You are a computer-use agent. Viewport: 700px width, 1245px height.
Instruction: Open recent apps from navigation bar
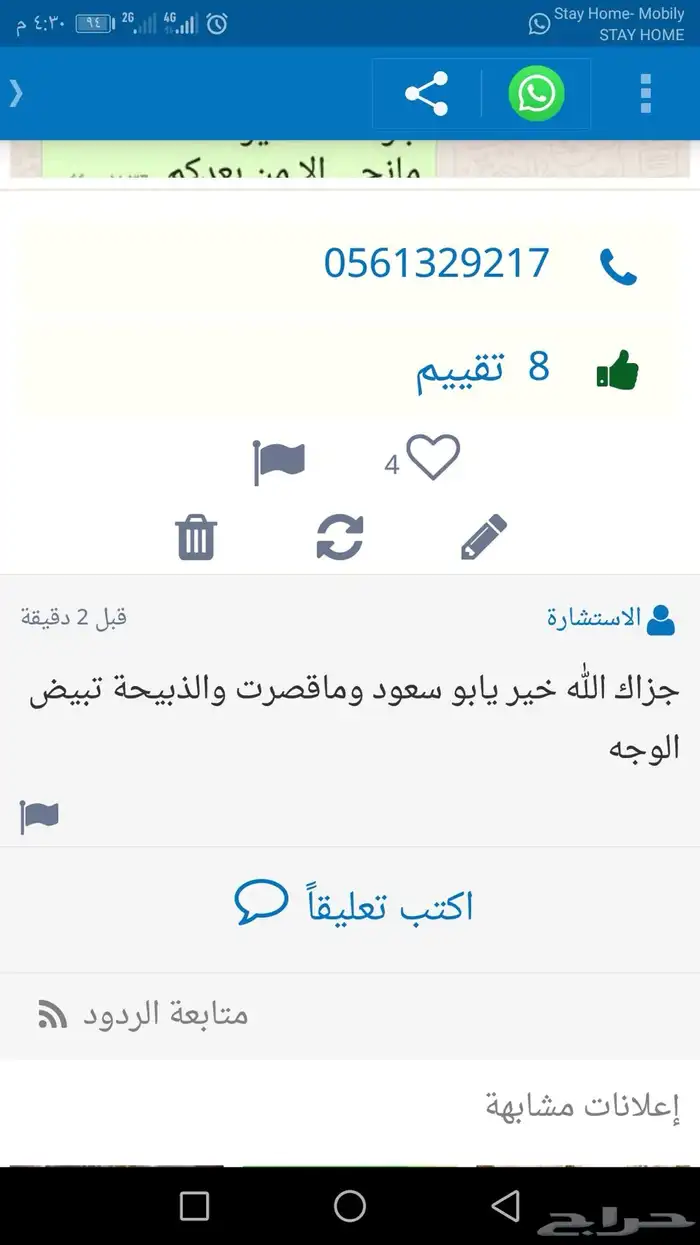point(194,1206)
